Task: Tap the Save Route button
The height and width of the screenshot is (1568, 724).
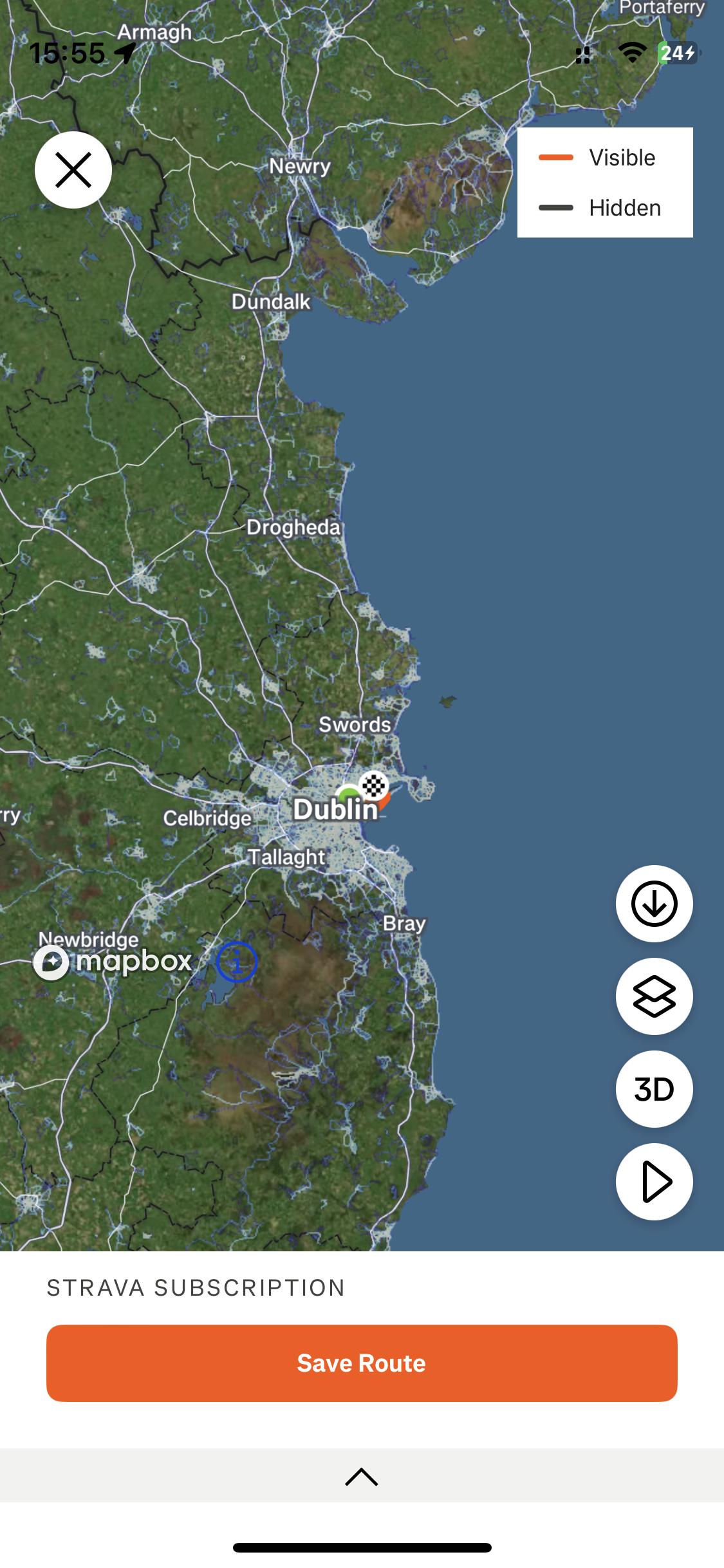Action: (x=362, y=1363)
